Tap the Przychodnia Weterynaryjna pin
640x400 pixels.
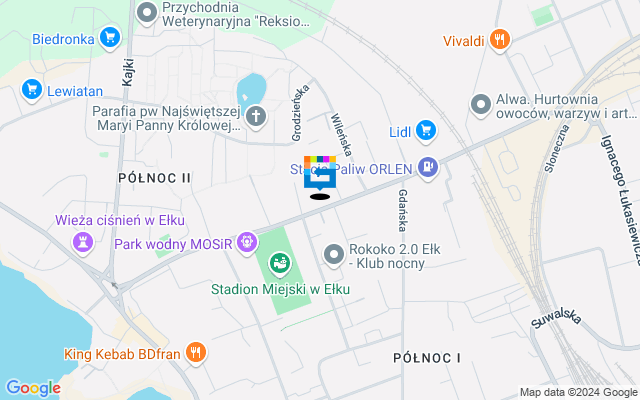tap(149, 13)
